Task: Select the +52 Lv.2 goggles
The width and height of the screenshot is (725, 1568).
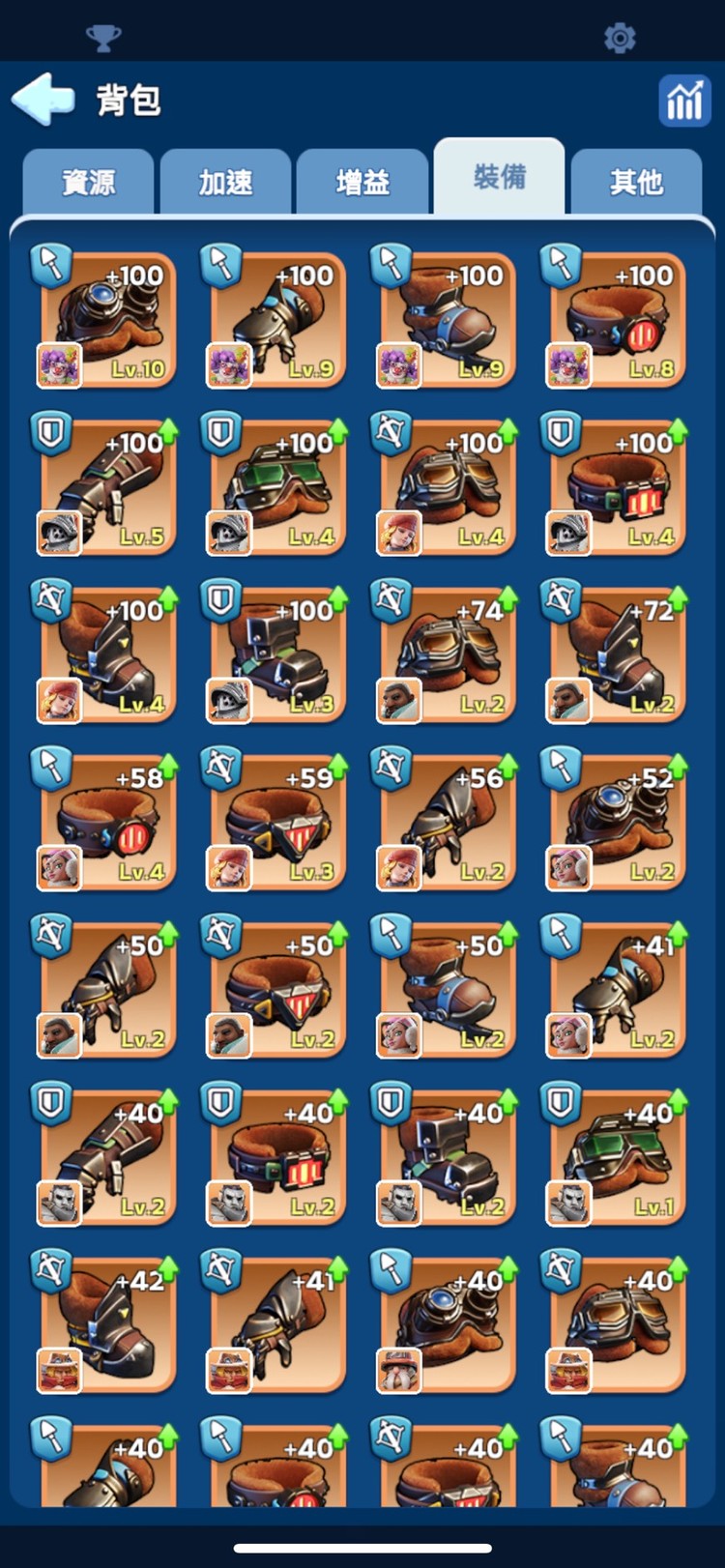Action: pyautogui.click(x=617, y=822)
